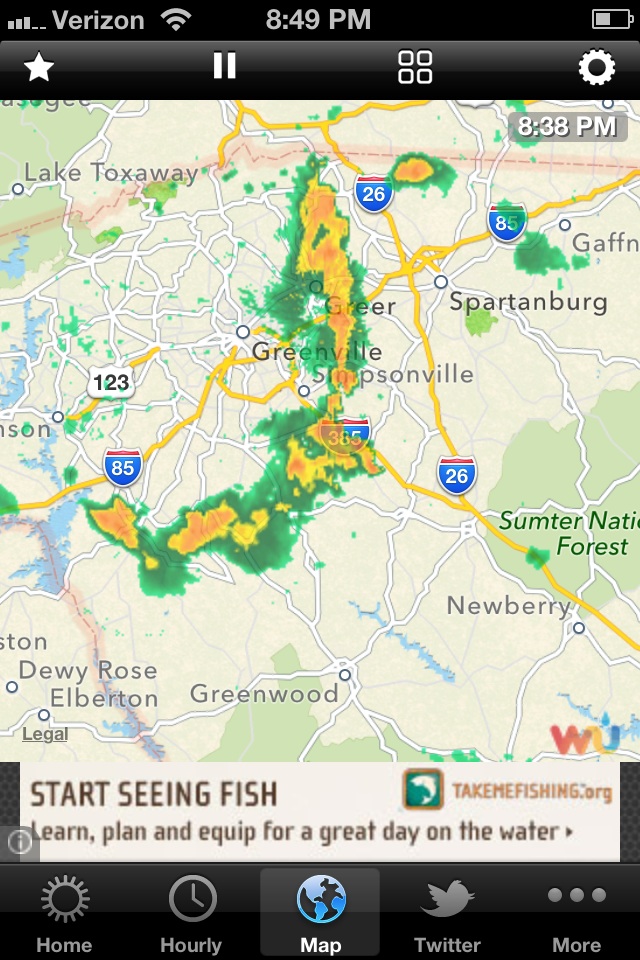Open the More tab
The height and width of the screenshot is (960, 640).
(x=577, y=914)
